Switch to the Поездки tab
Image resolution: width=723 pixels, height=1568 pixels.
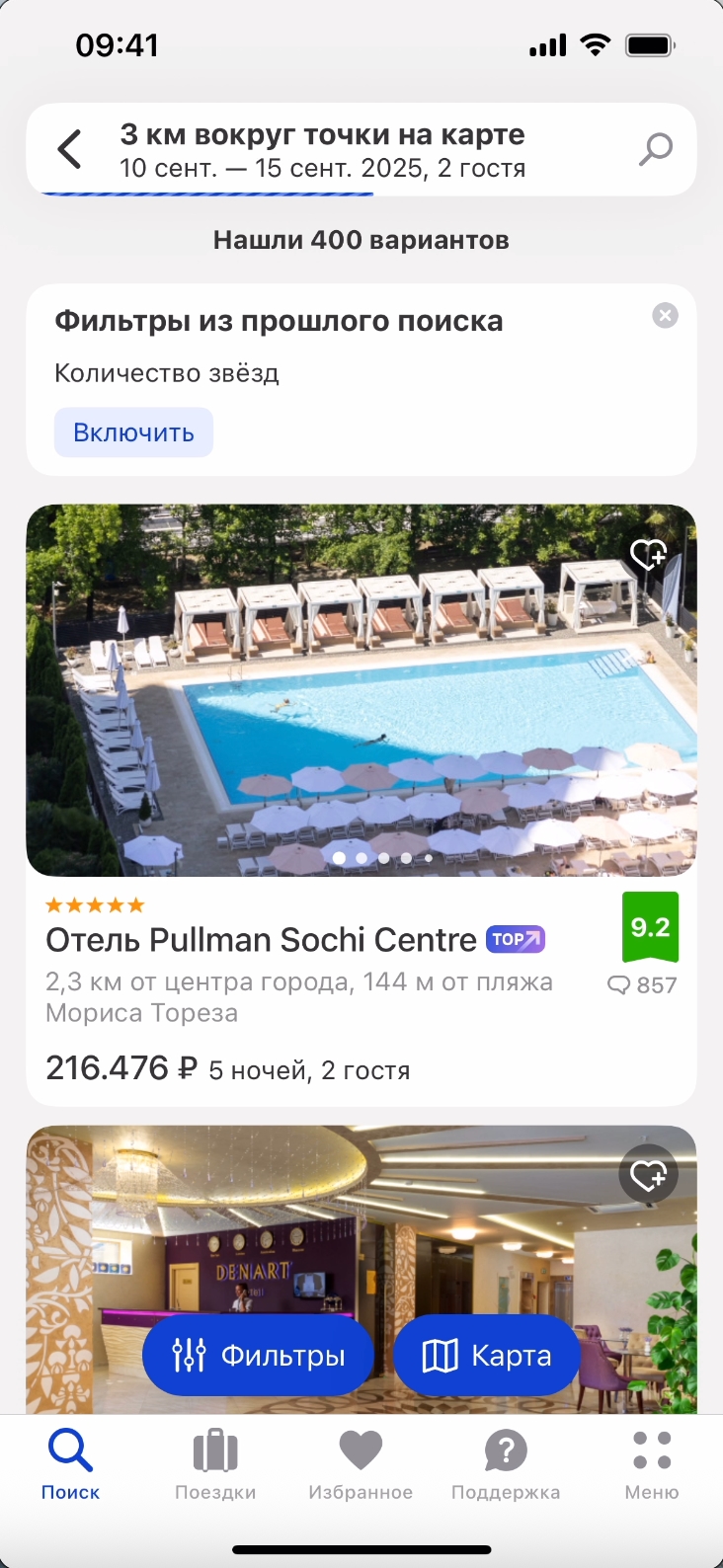215,1466
